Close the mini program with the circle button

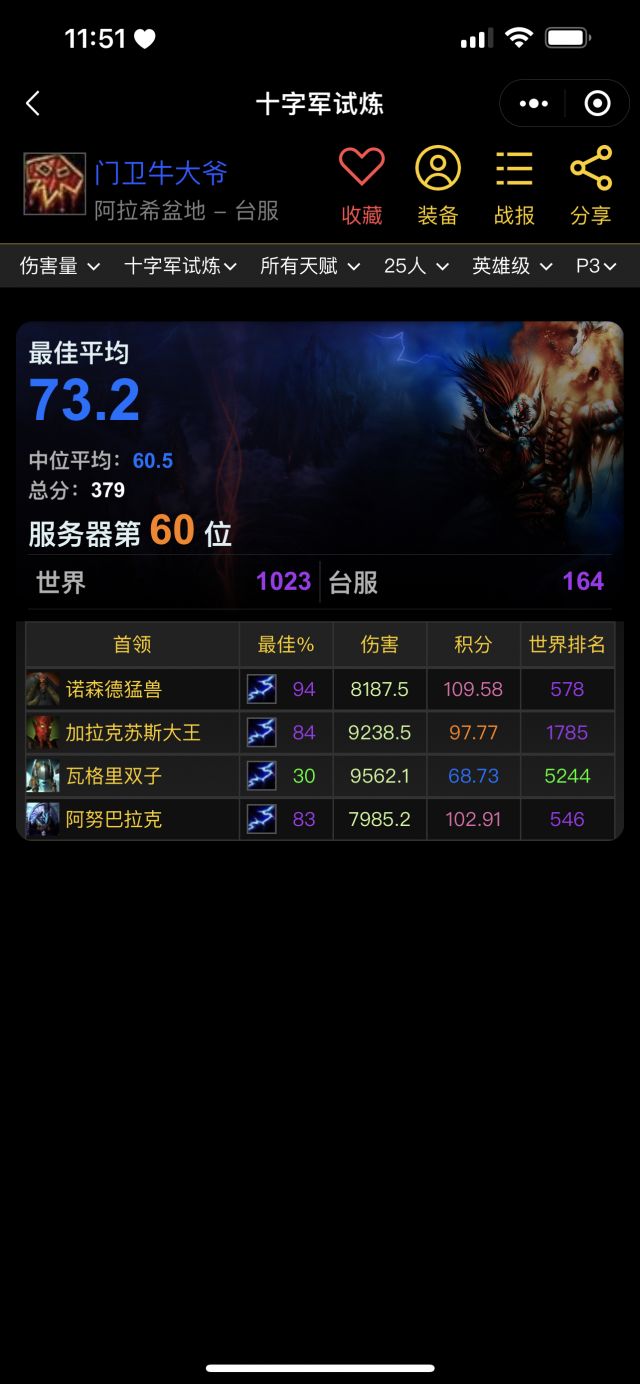coord(597,104)
